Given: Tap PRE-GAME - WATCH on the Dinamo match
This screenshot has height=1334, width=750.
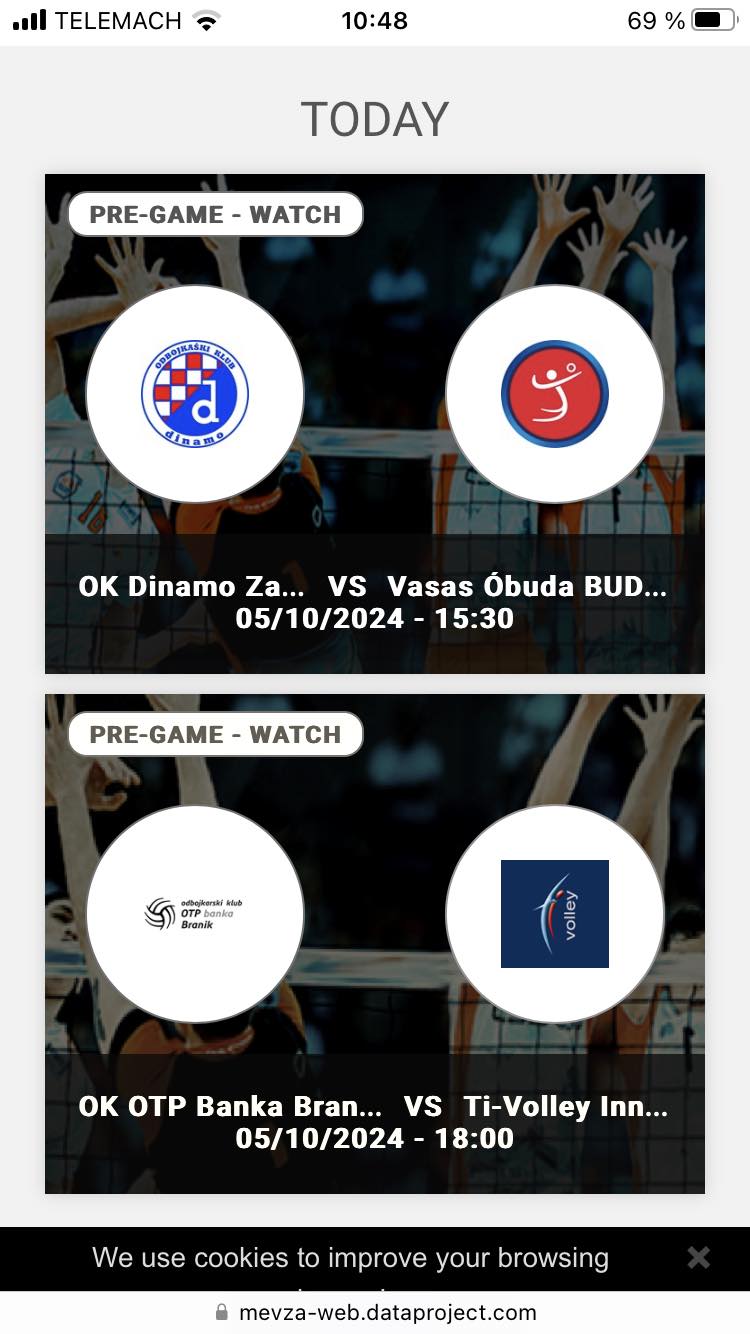Looking at the screenshot, I should pyautogui.click(x=215, y=214).
